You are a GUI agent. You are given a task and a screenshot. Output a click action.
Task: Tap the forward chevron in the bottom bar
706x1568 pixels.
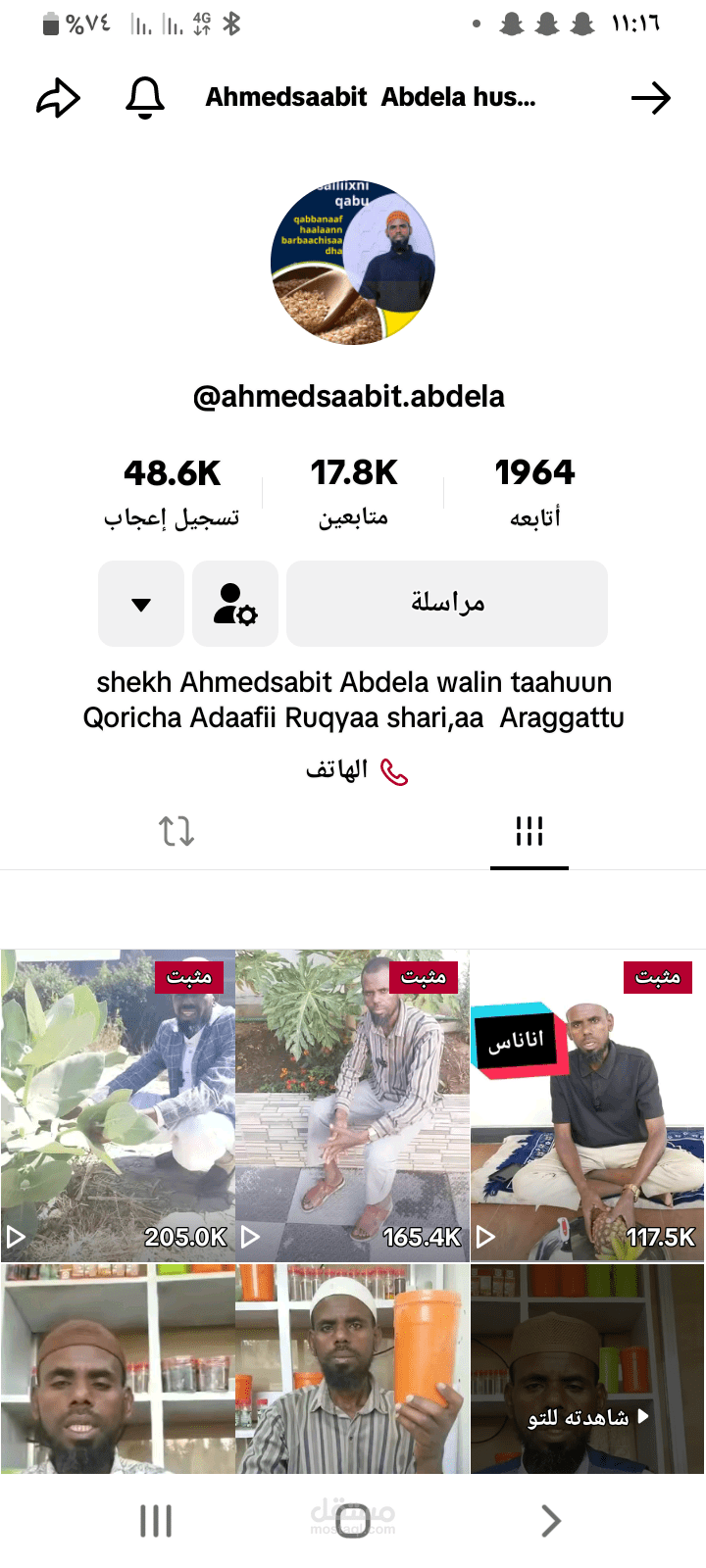(x=550, y=1521)
